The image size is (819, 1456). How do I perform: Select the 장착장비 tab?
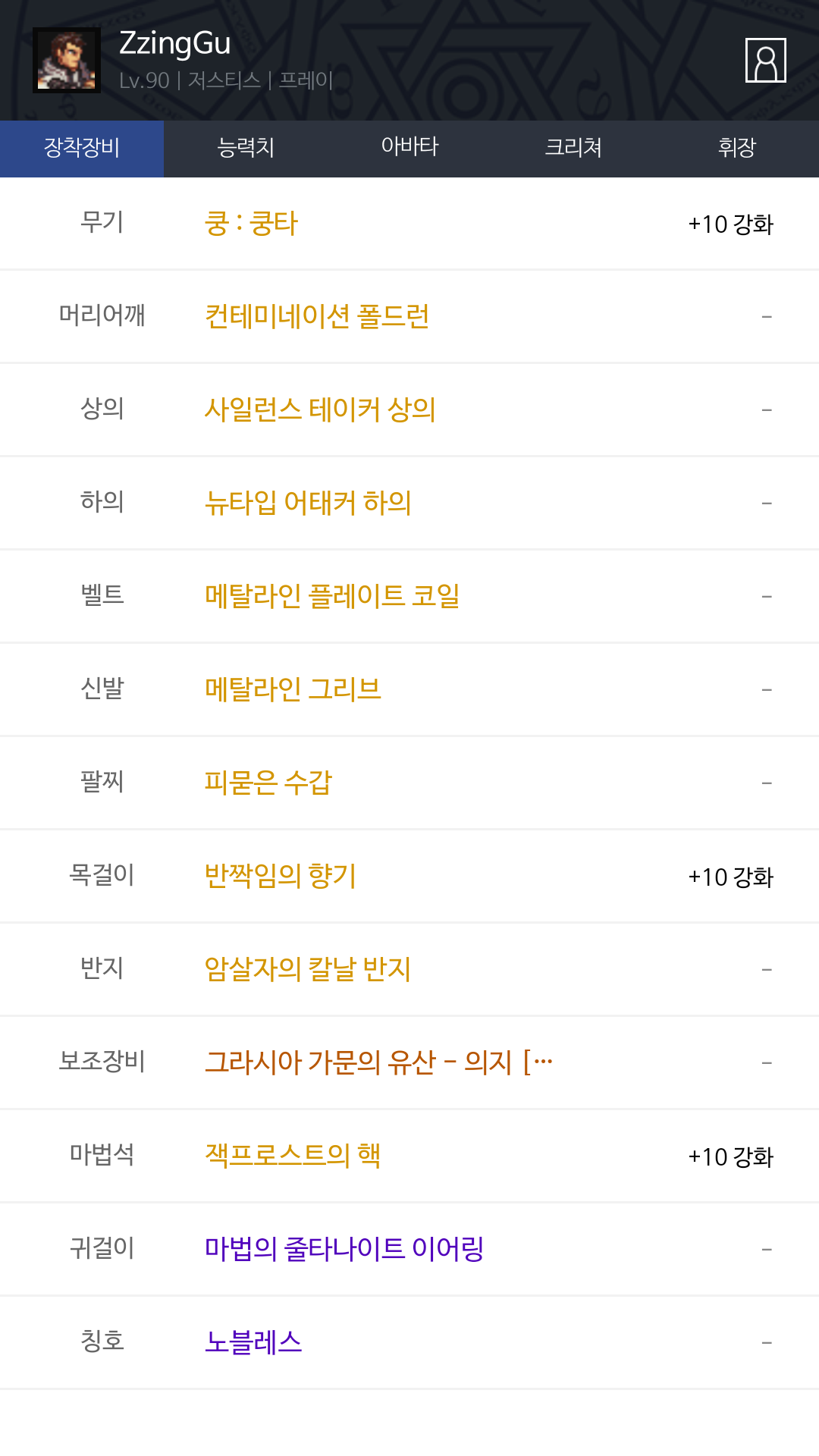pos(82,149)
